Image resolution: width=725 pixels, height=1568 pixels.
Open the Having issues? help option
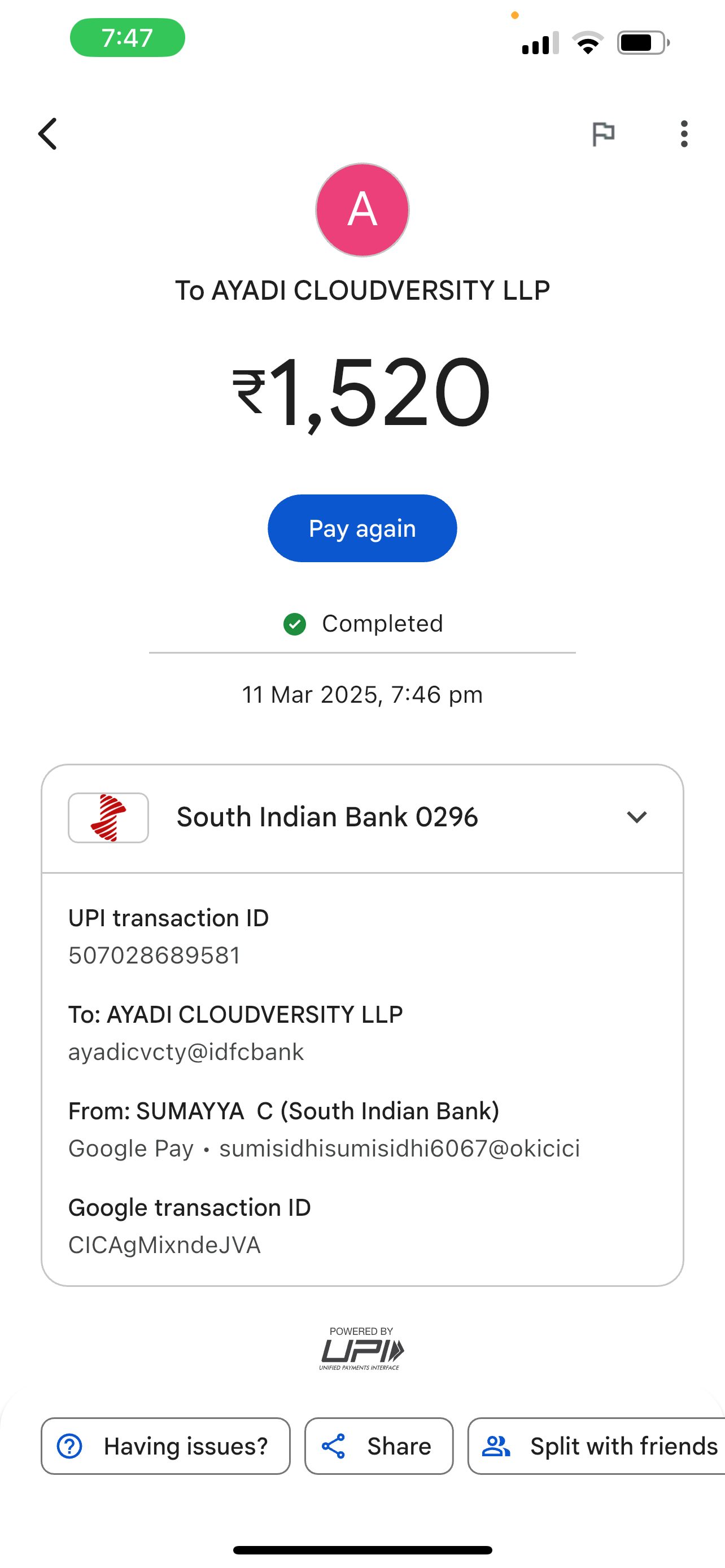click(165, 1446)
